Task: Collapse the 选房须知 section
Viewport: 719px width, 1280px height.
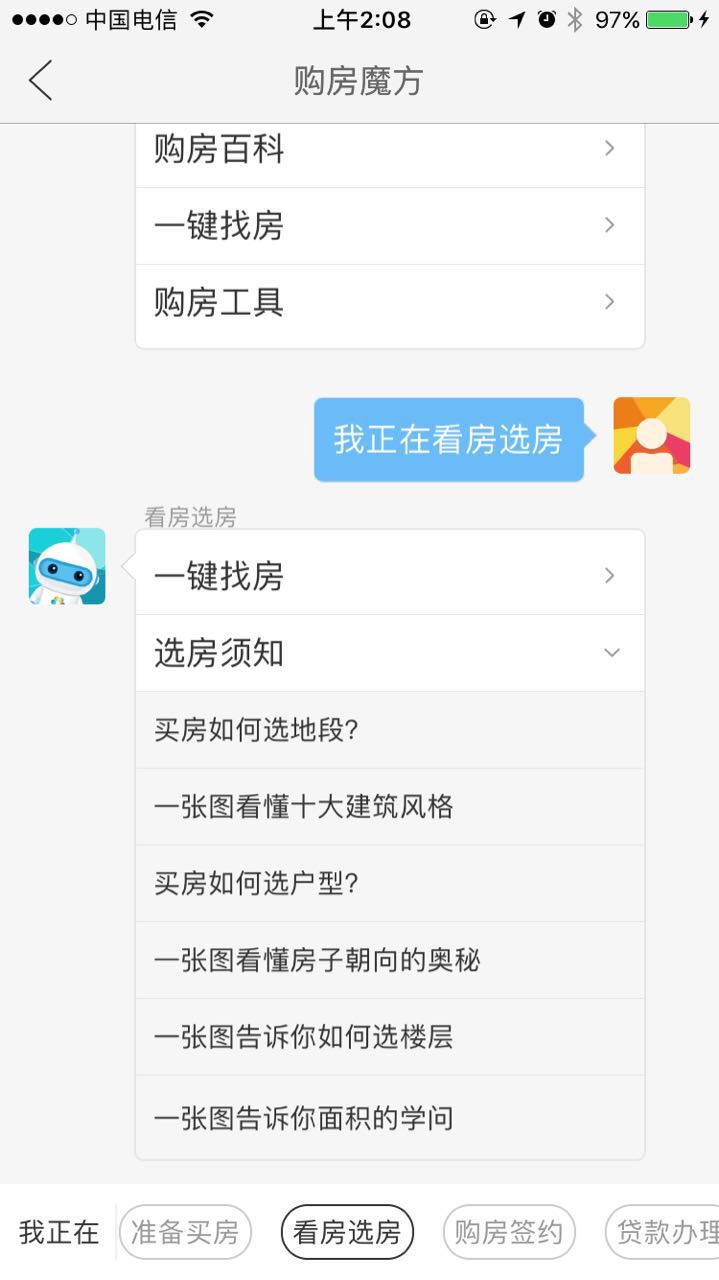Action: 389,653
